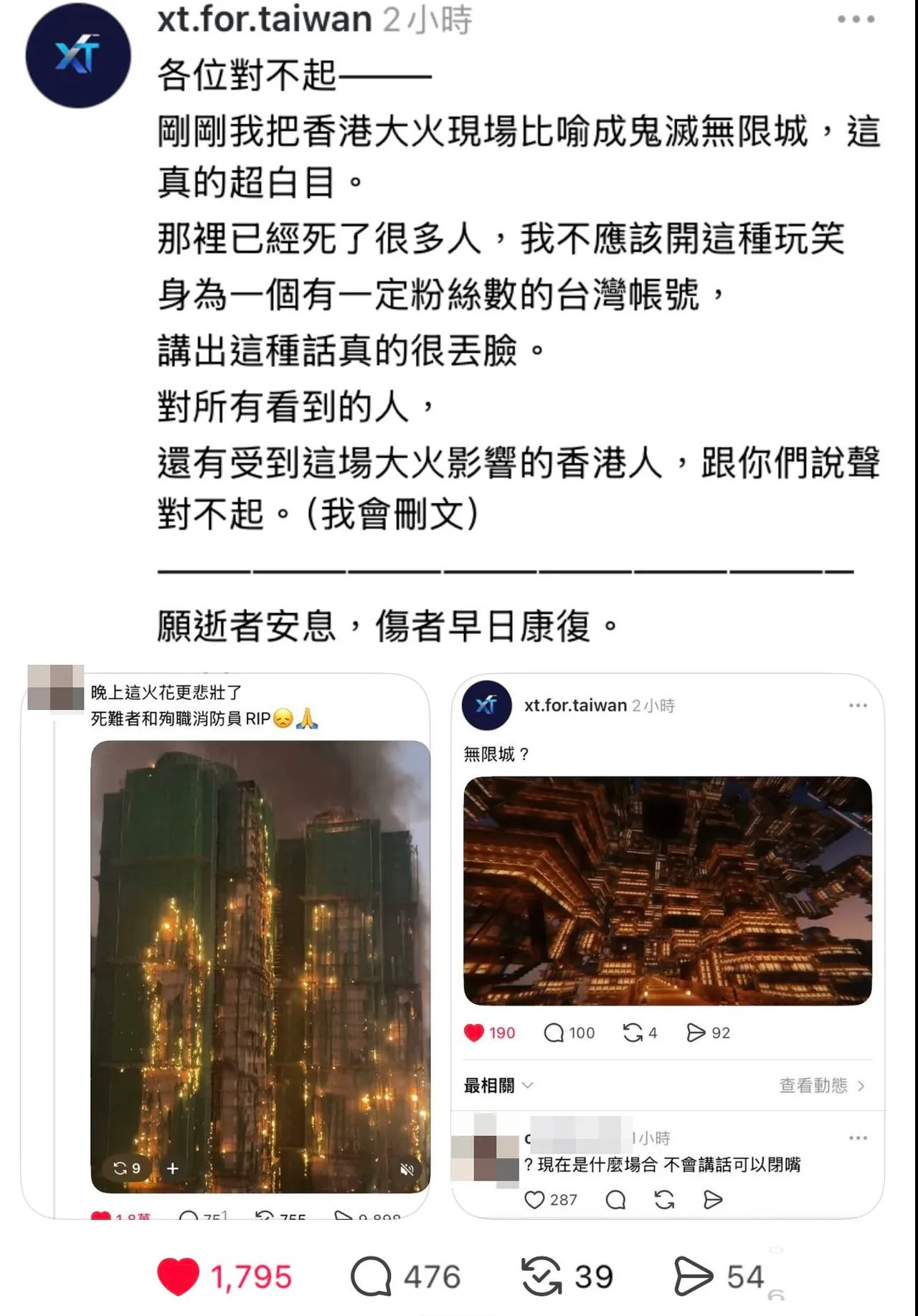Open comments on the main post
The height and width of the screenshot is (1316, 918).
pyautogui.click(x=372, y=1275)
